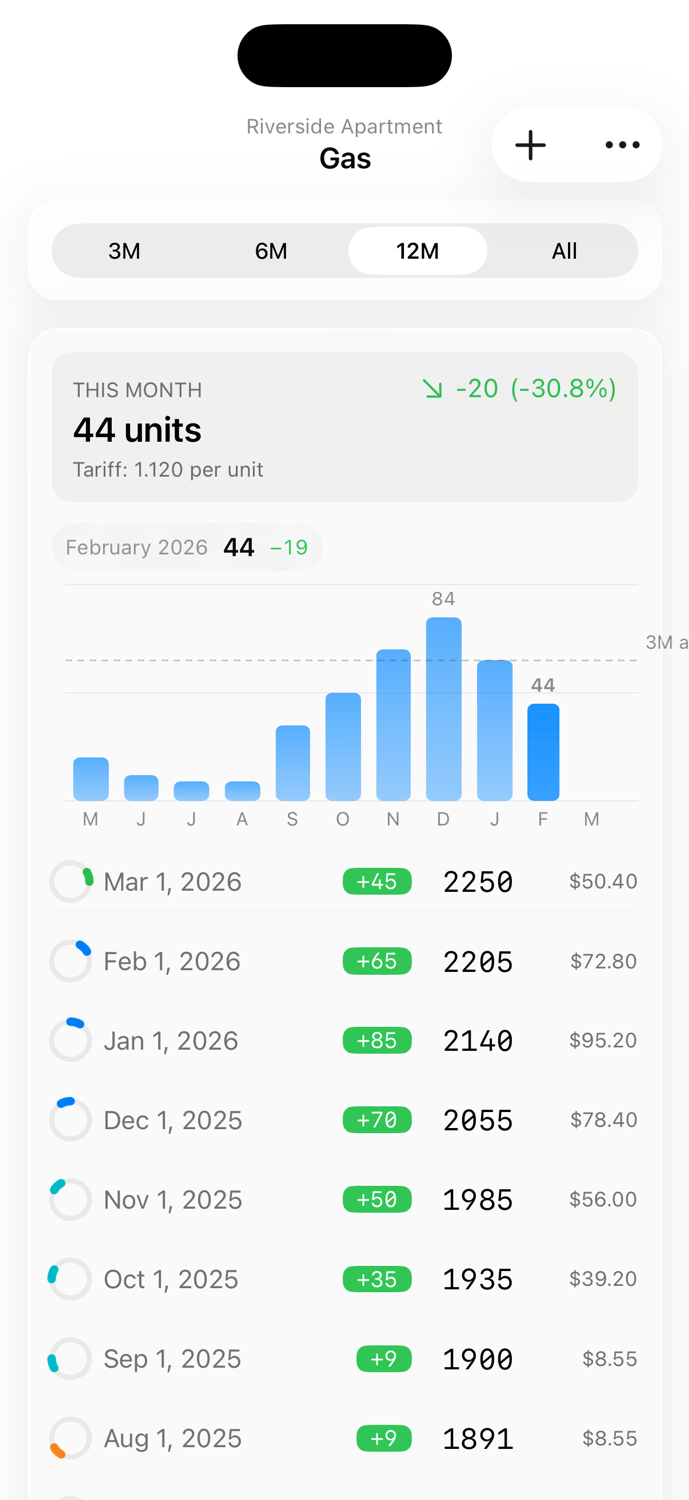Open the three-dot more options menu
689x1500 pixels.
click(622, 145)
